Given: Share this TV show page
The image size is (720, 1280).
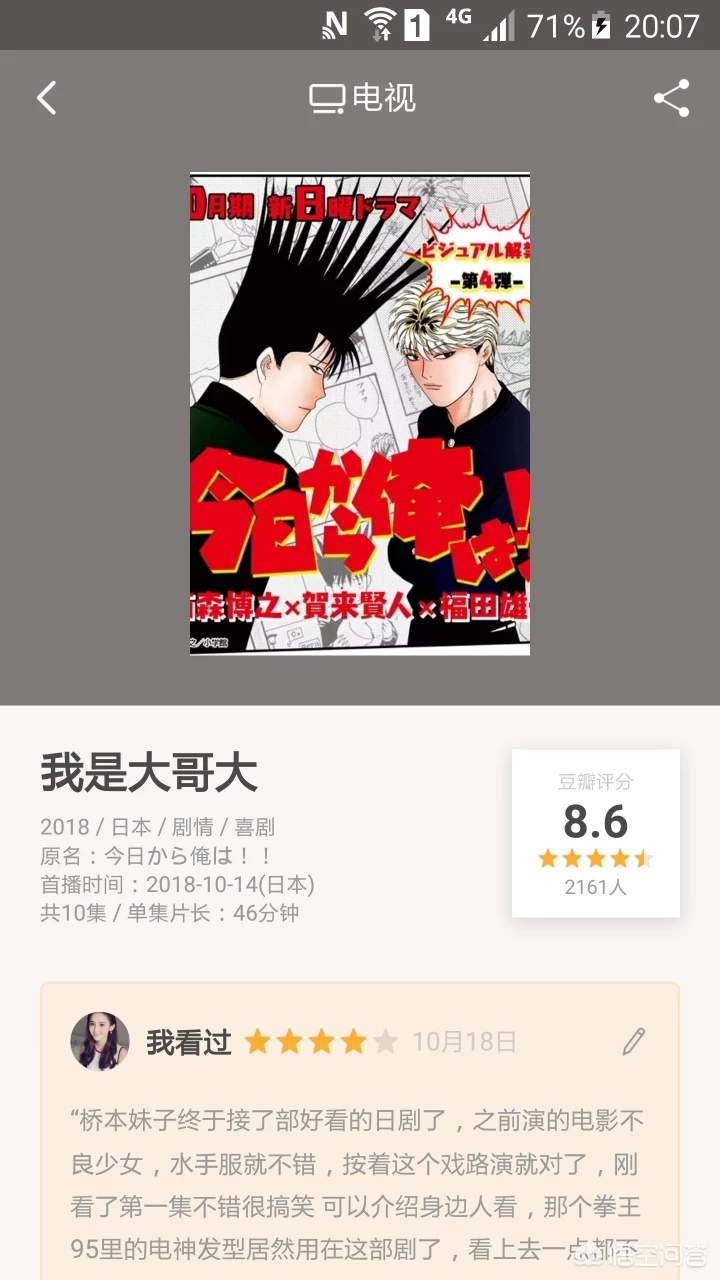Looking at the screenshot, I should click(x=671, y=98).
